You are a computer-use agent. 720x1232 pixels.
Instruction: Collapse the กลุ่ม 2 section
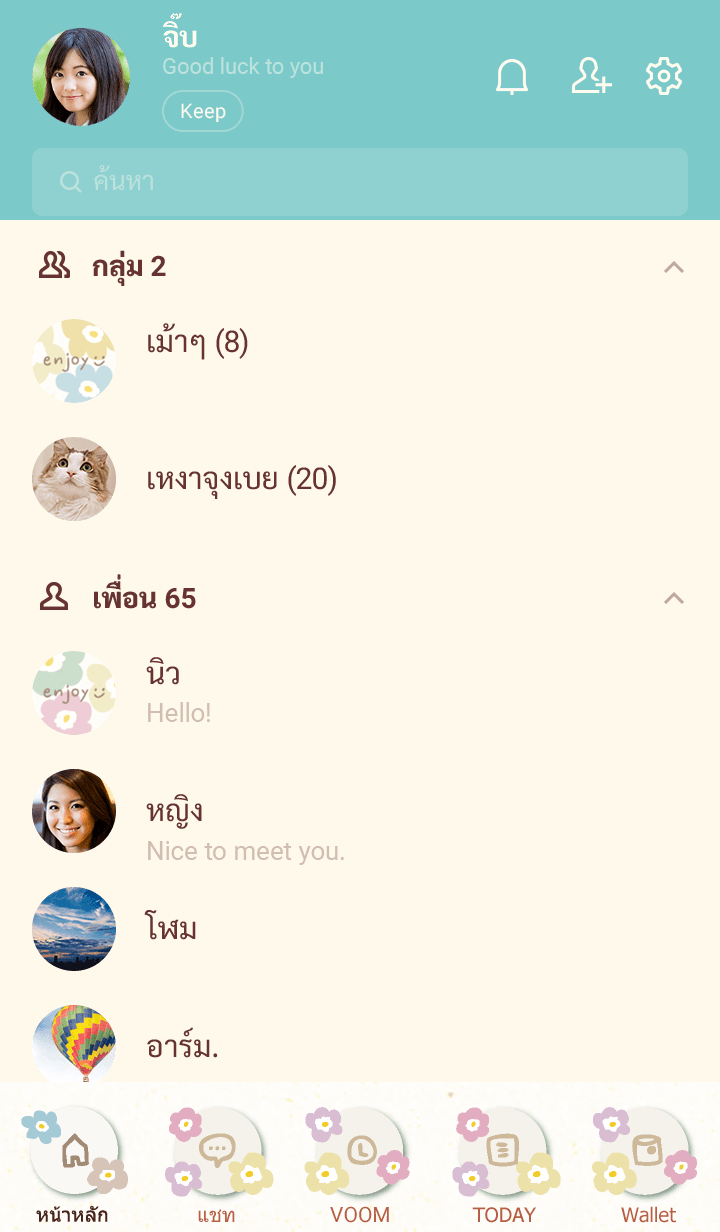pyautogui.click(x=674, y=267)
